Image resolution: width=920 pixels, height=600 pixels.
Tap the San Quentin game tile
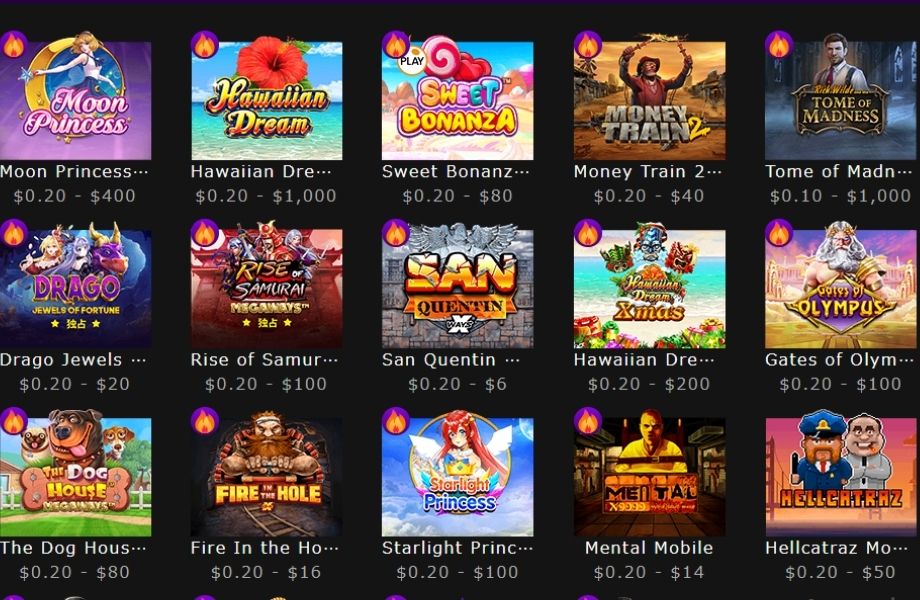(x=457, y=289)
